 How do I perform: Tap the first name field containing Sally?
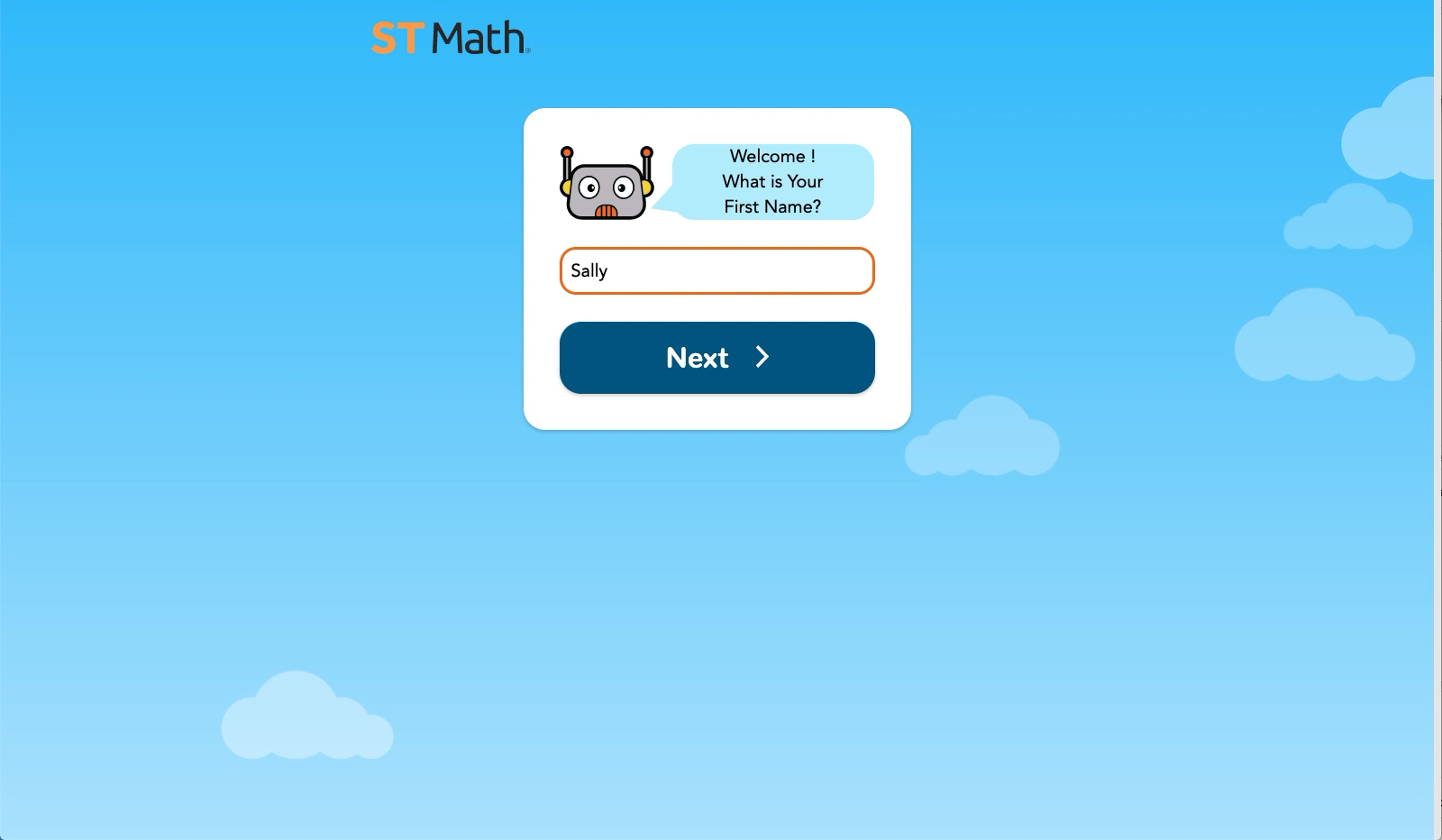[x=716, y=270]
